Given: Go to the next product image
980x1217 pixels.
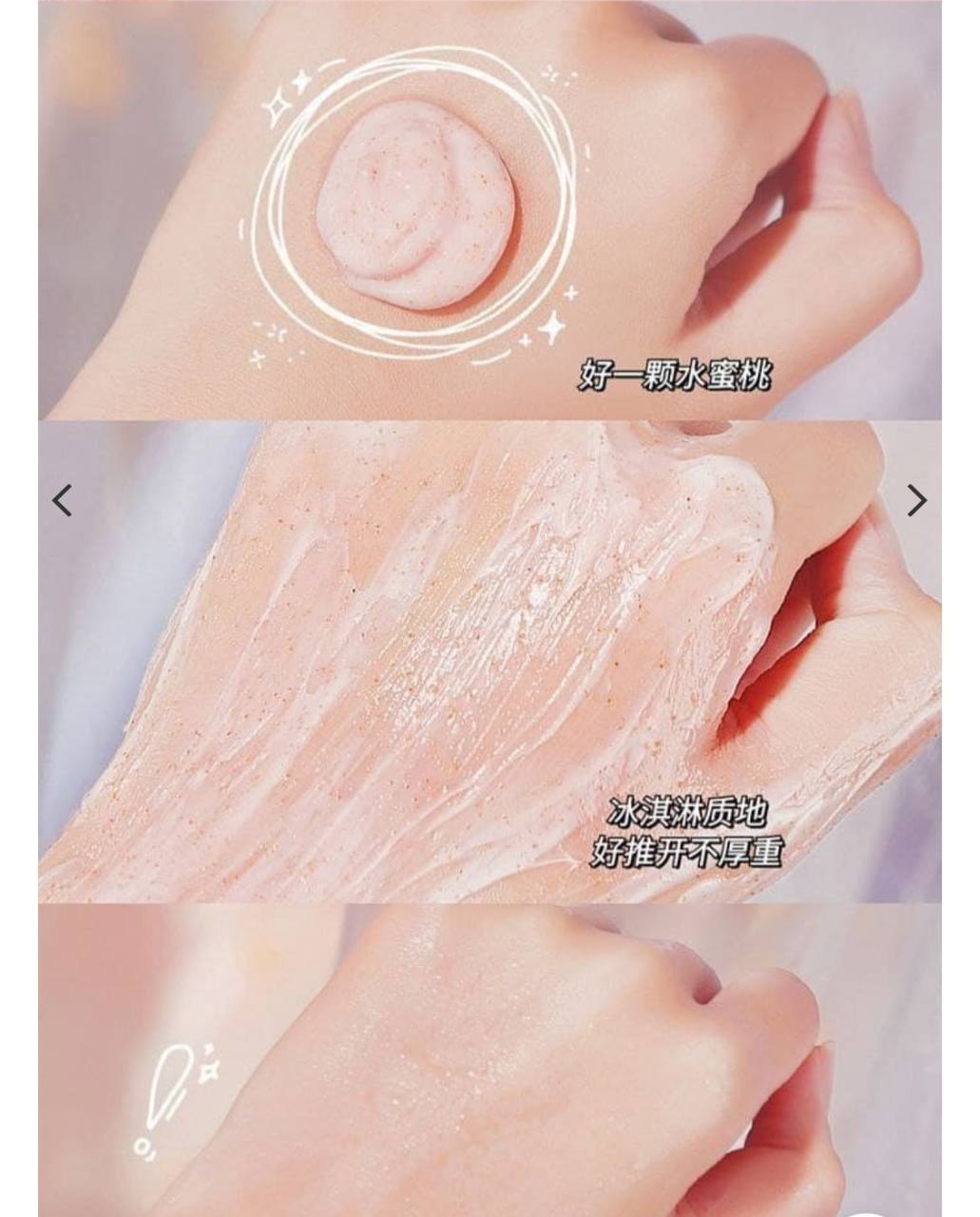Looking at the screenshot, I should click(x=916, y=500).
